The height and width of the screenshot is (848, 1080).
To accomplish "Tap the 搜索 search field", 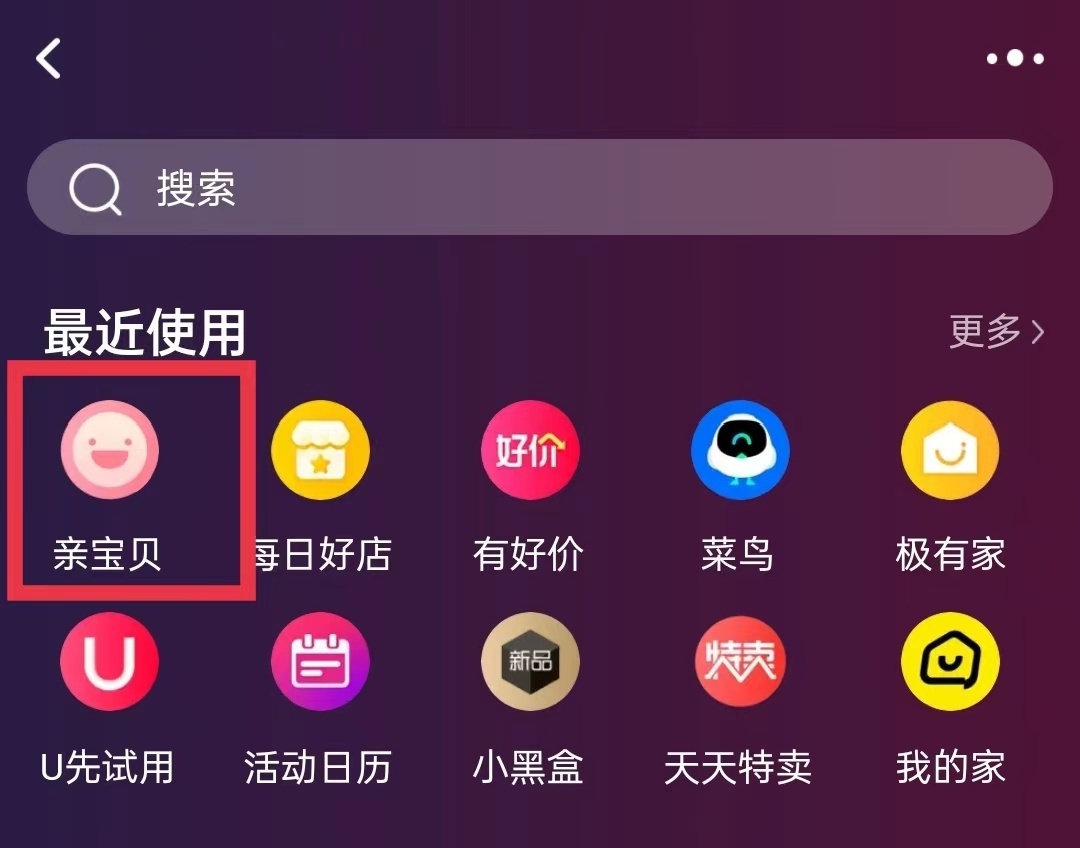I will coord(540,188).
